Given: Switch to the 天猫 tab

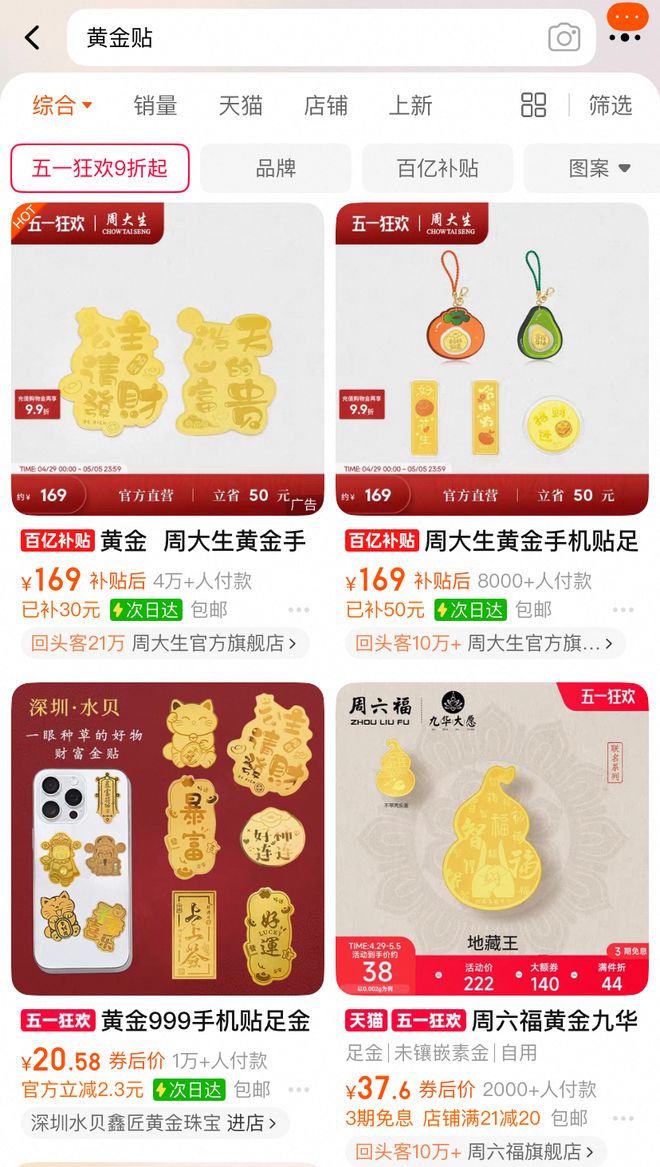Looking at the screenshot, I should pos(240,105).
